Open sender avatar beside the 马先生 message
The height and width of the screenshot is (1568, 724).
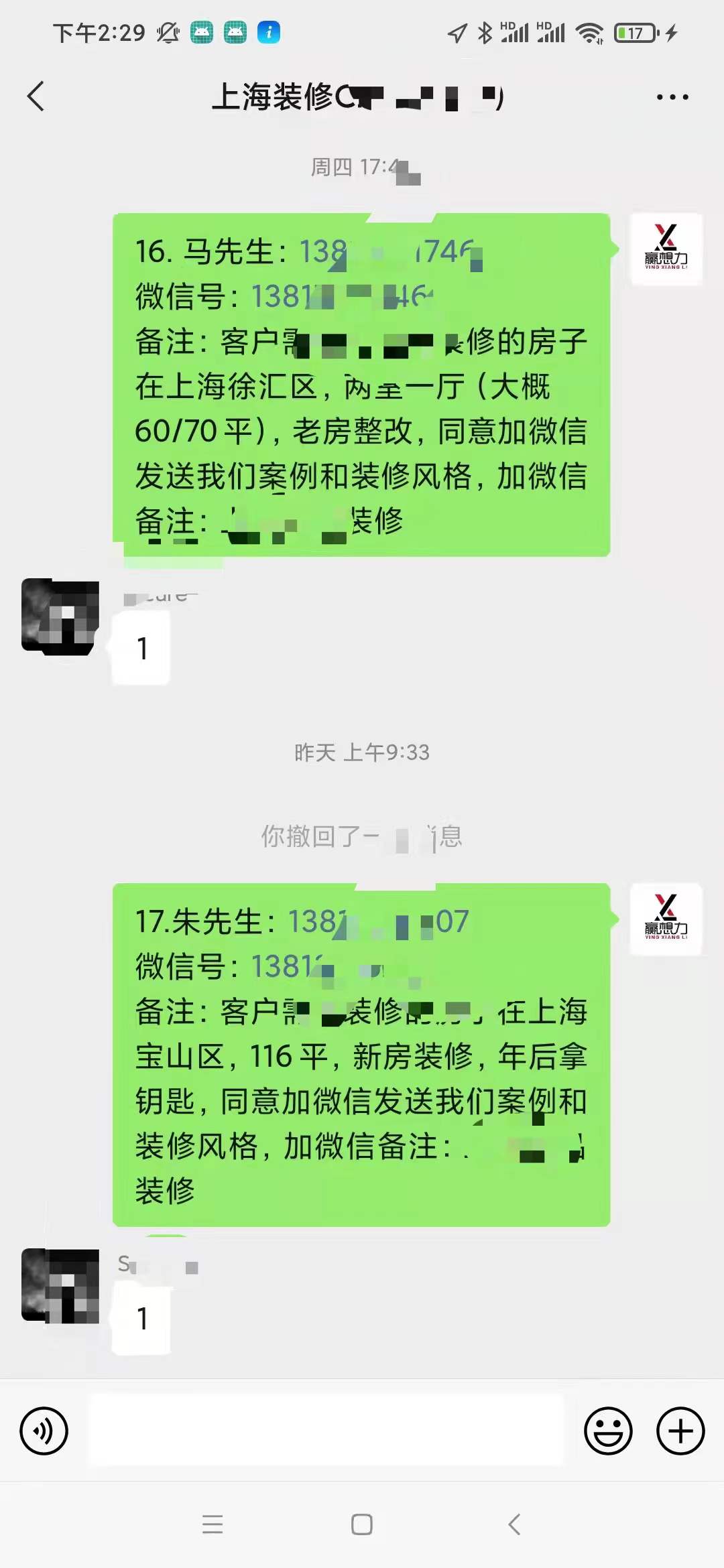tap(666, 249)
